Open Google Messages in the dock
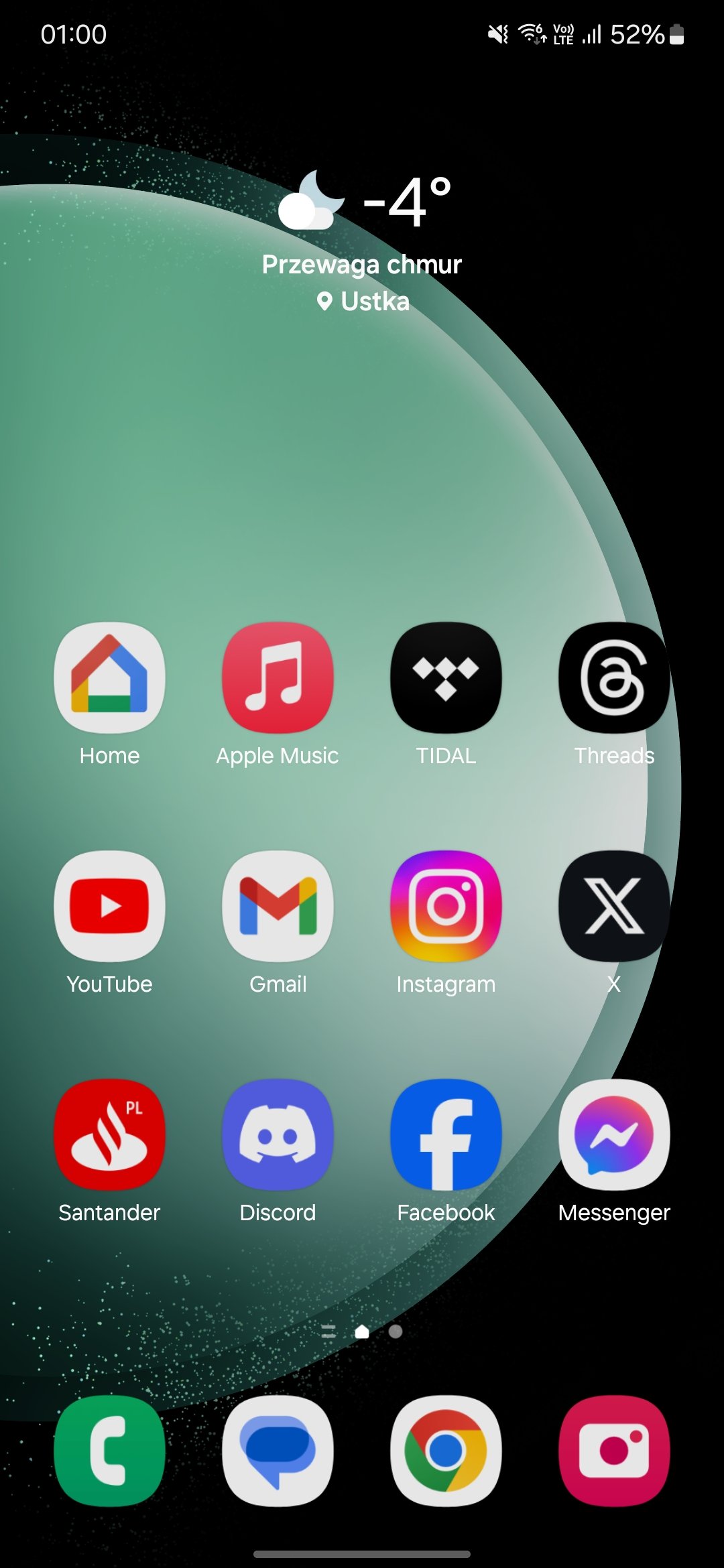 (278, 1451)
